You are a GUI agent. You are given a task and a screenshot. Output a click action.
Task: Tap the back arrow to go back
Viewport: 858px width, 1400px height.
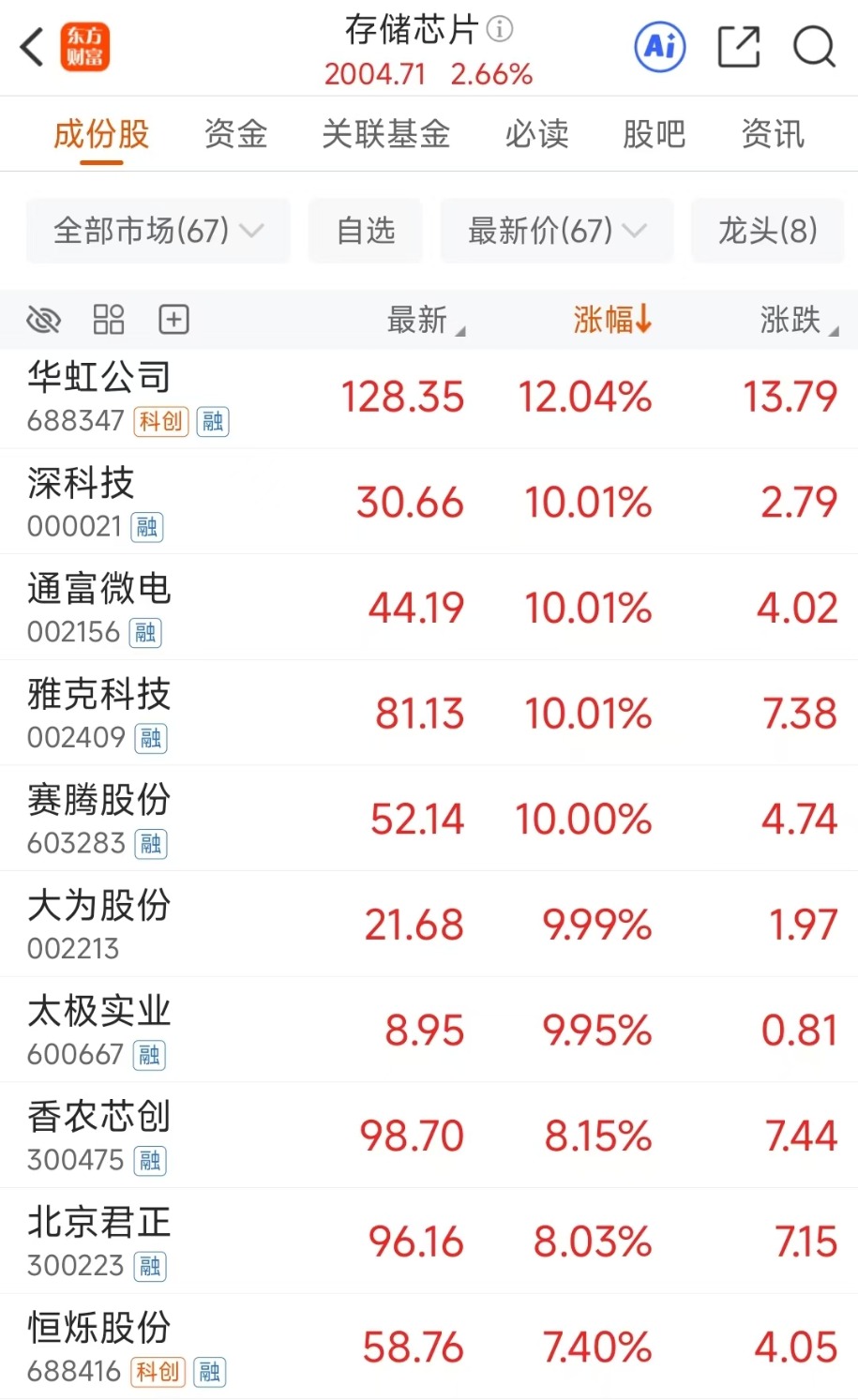pos(31,46)
